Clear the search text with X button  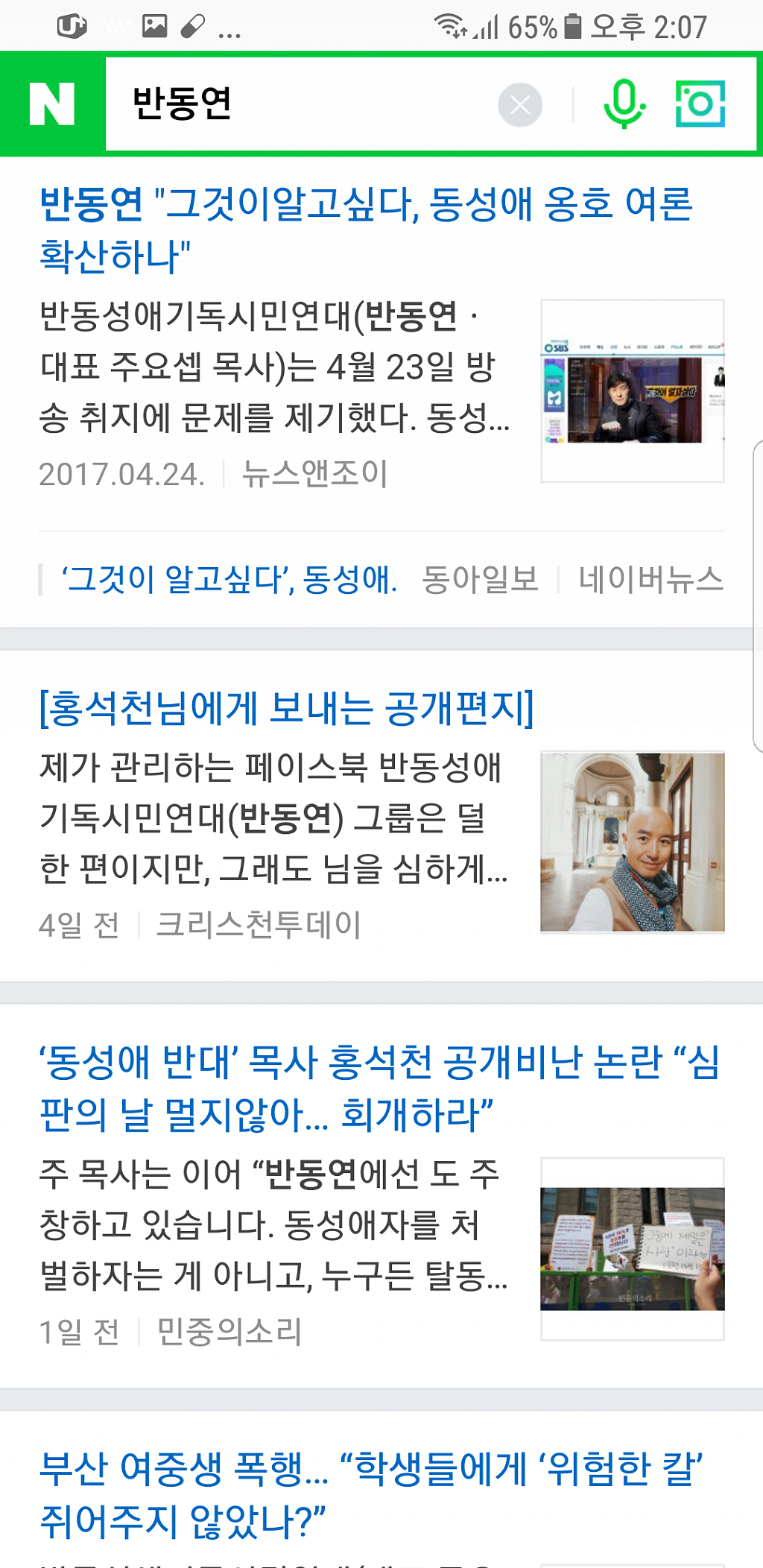[x=520, y=105]
